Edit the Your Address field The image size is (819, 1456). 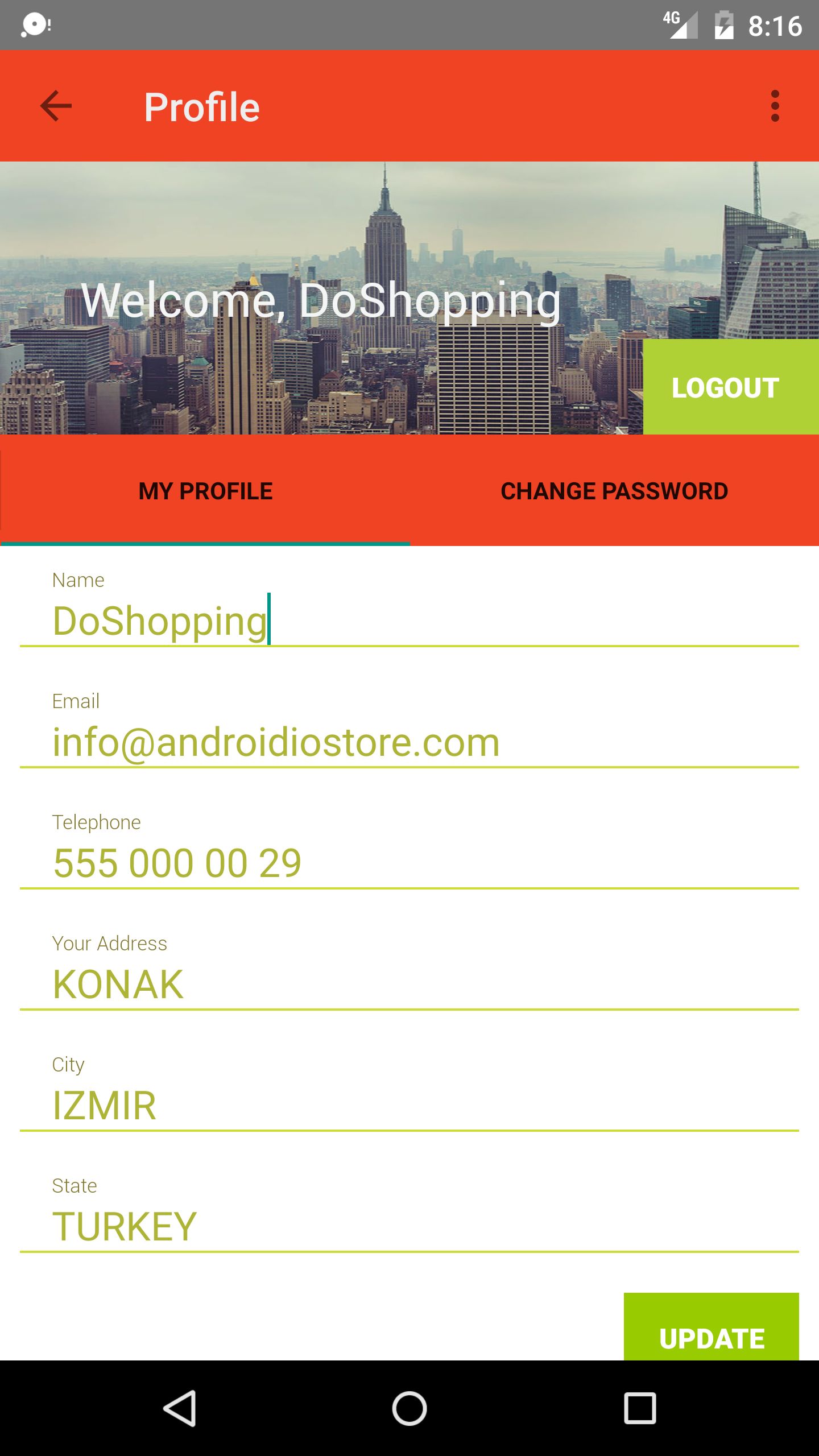(x=409, y=984)
